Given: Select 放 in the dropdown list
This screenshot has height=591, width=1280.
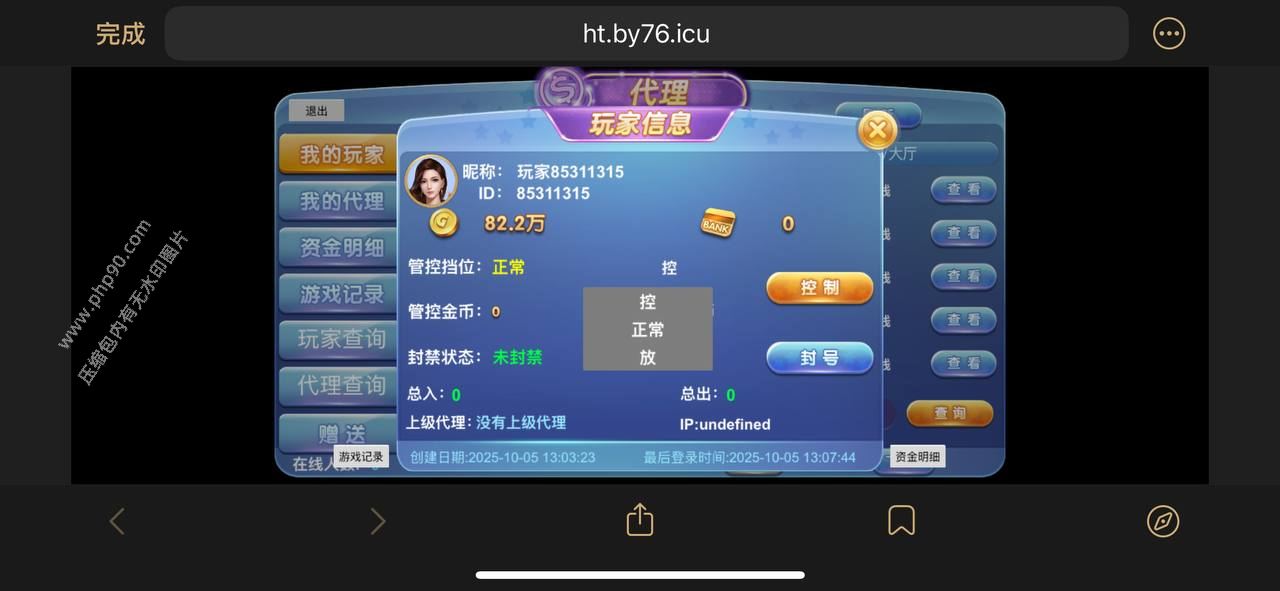Looking at the screenshot, I should [x=647, y=358].
